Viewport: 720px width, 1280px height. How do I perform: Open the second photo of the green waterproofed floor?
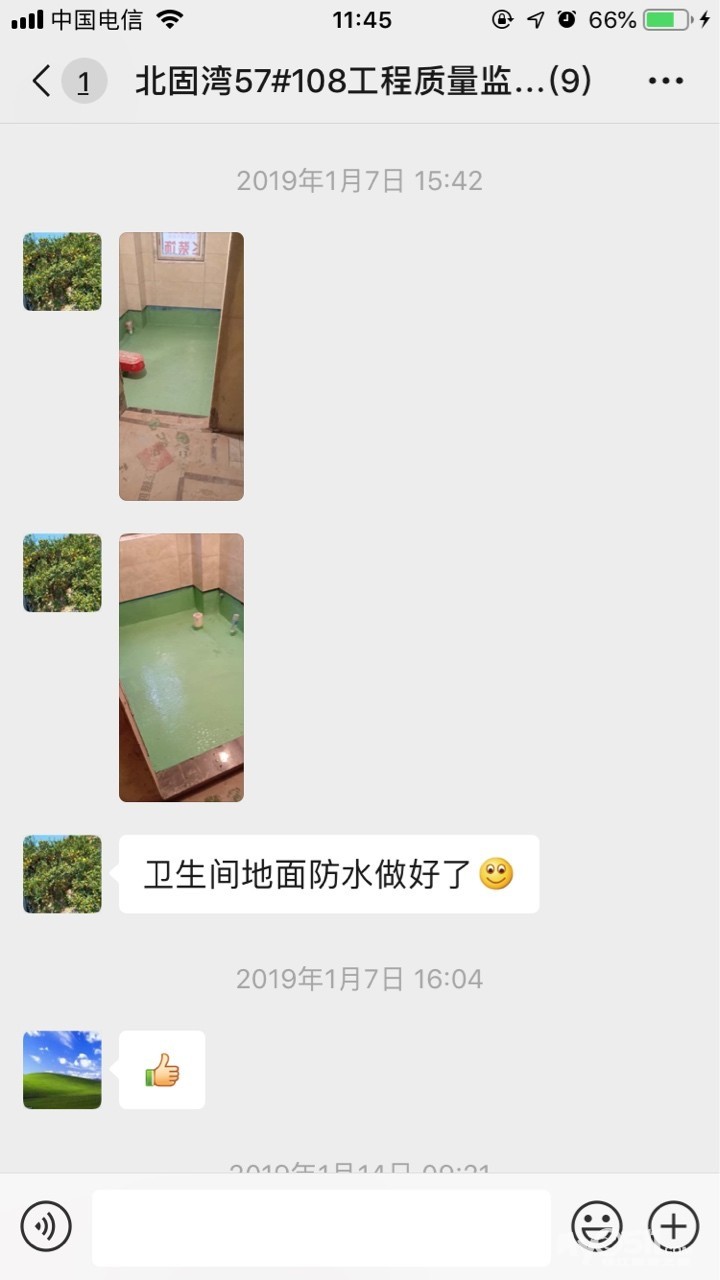181,667
